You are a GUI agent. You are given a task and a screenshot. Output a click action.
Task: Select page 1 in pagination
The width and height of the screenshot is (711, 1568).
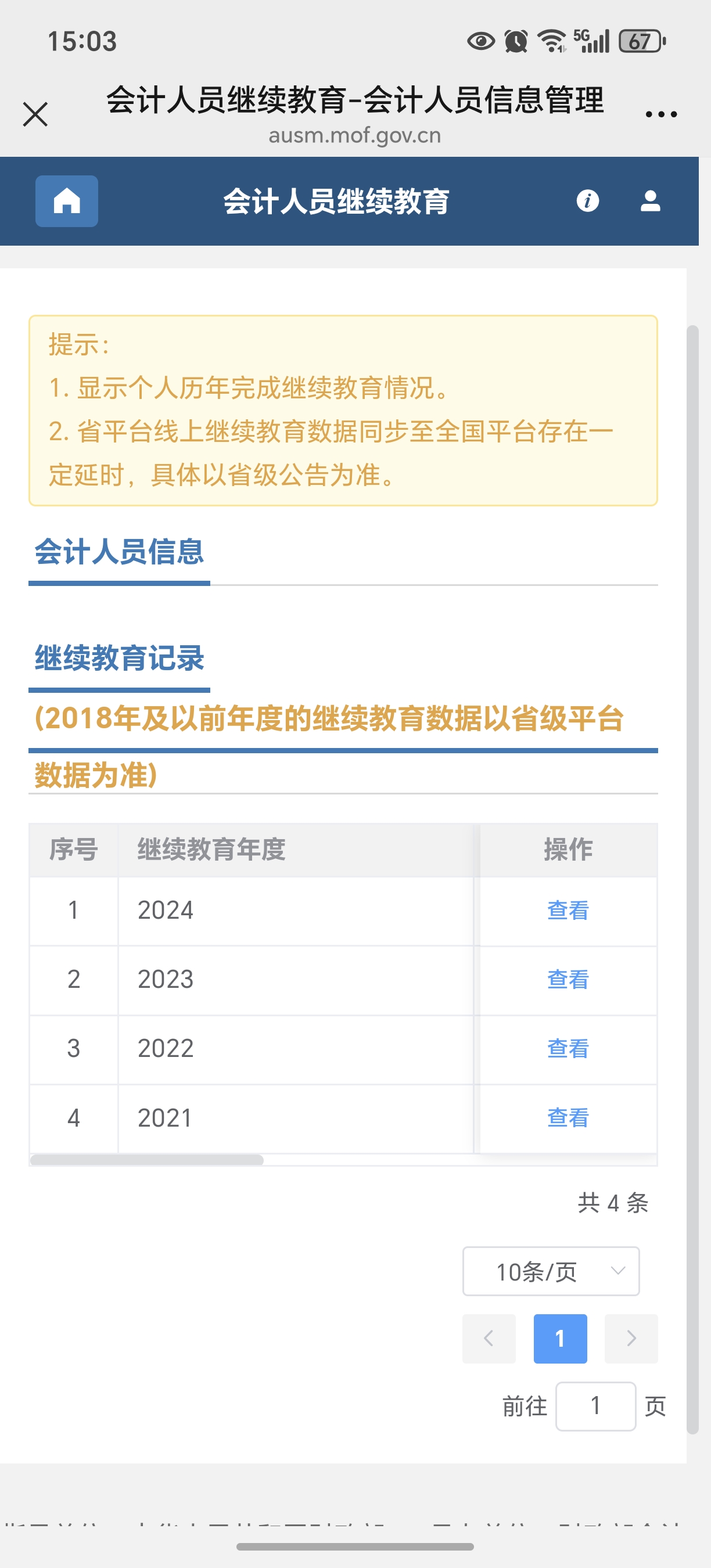click(x=560, y=1339)
